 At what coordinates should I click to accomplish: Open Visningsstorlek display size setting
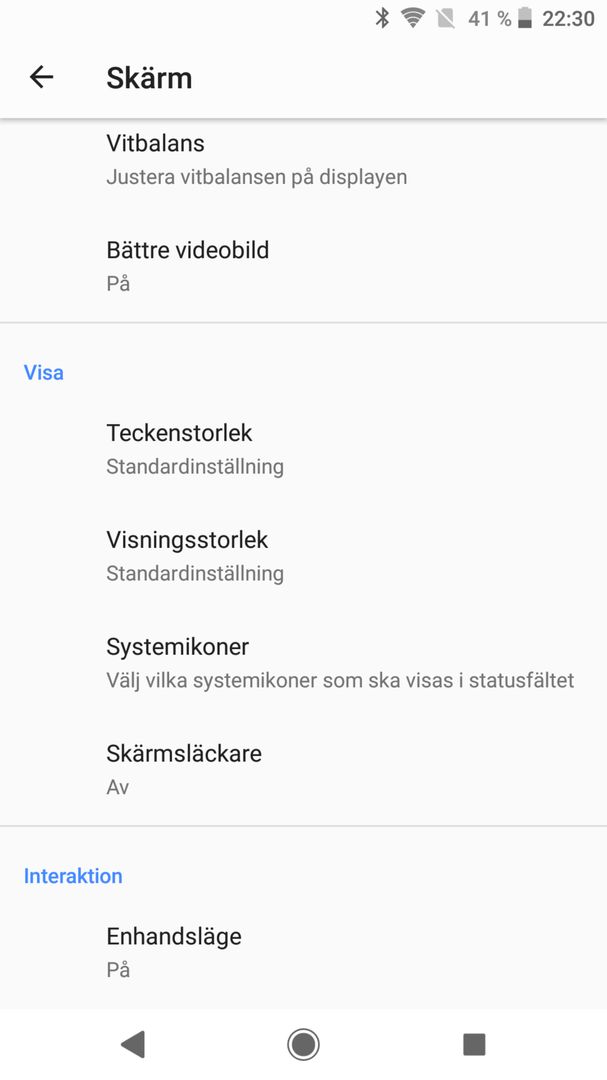pos(303,556)
